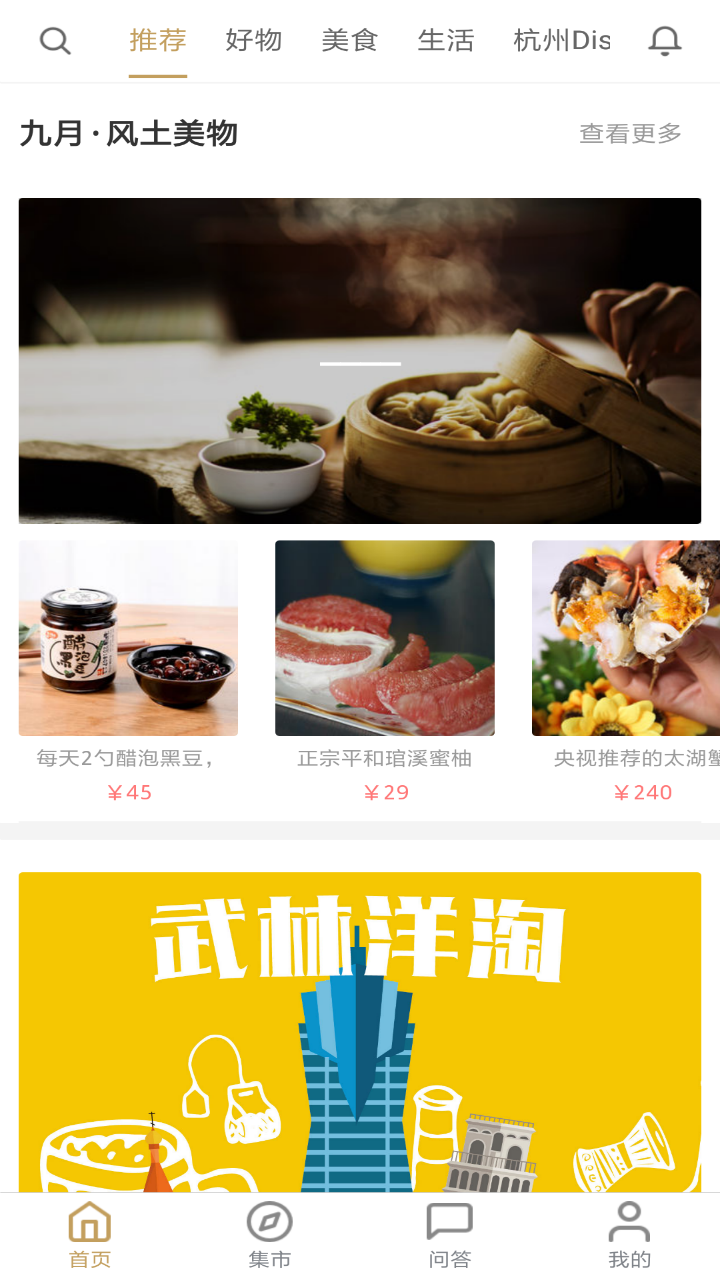Open the 集市 marketplace compass icon
The height and width of the screenshot is (1280, 720).
pyautogui.click(x=269, y=1232)
